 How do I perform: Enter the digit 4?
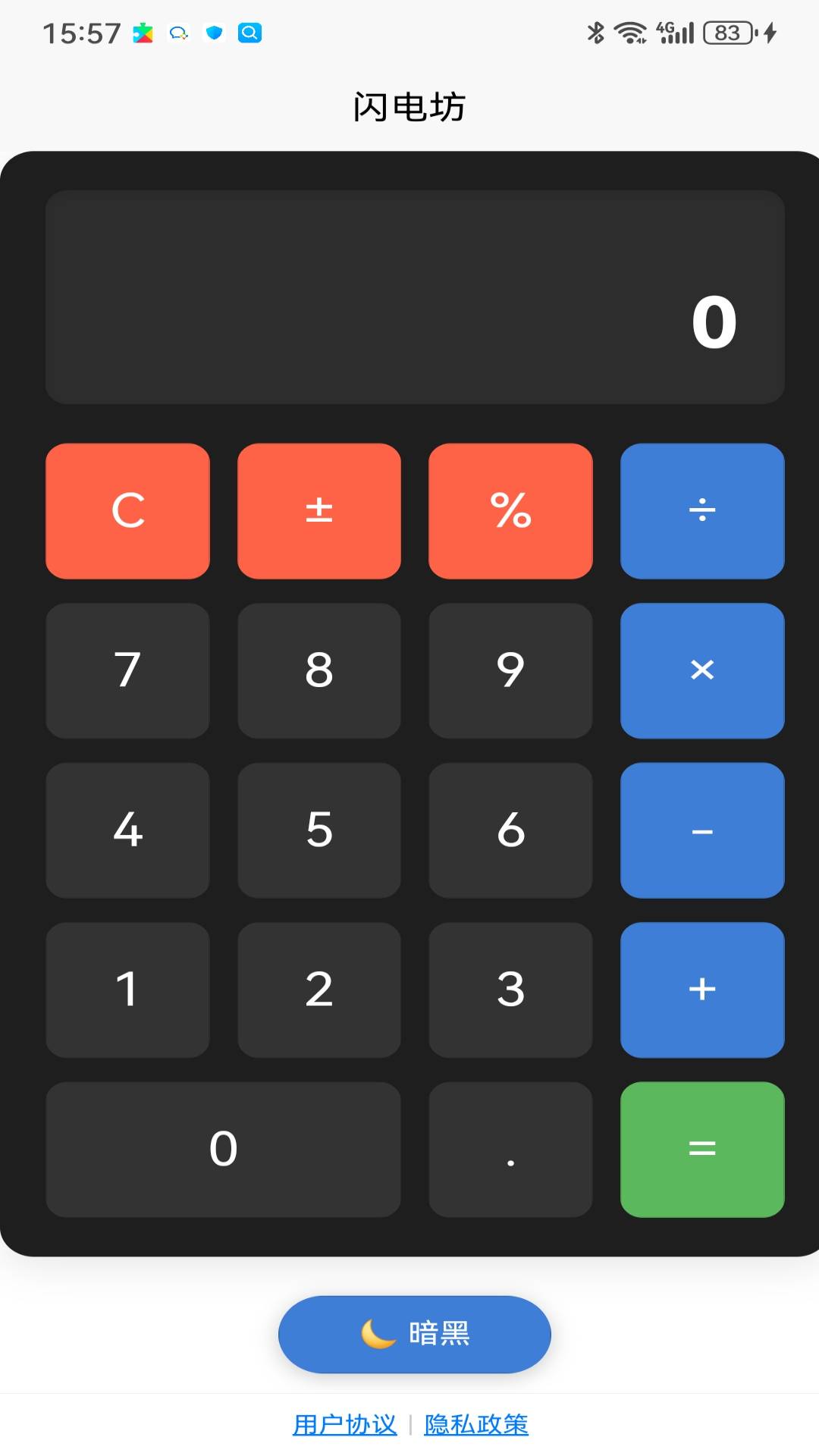click(127, 830)
